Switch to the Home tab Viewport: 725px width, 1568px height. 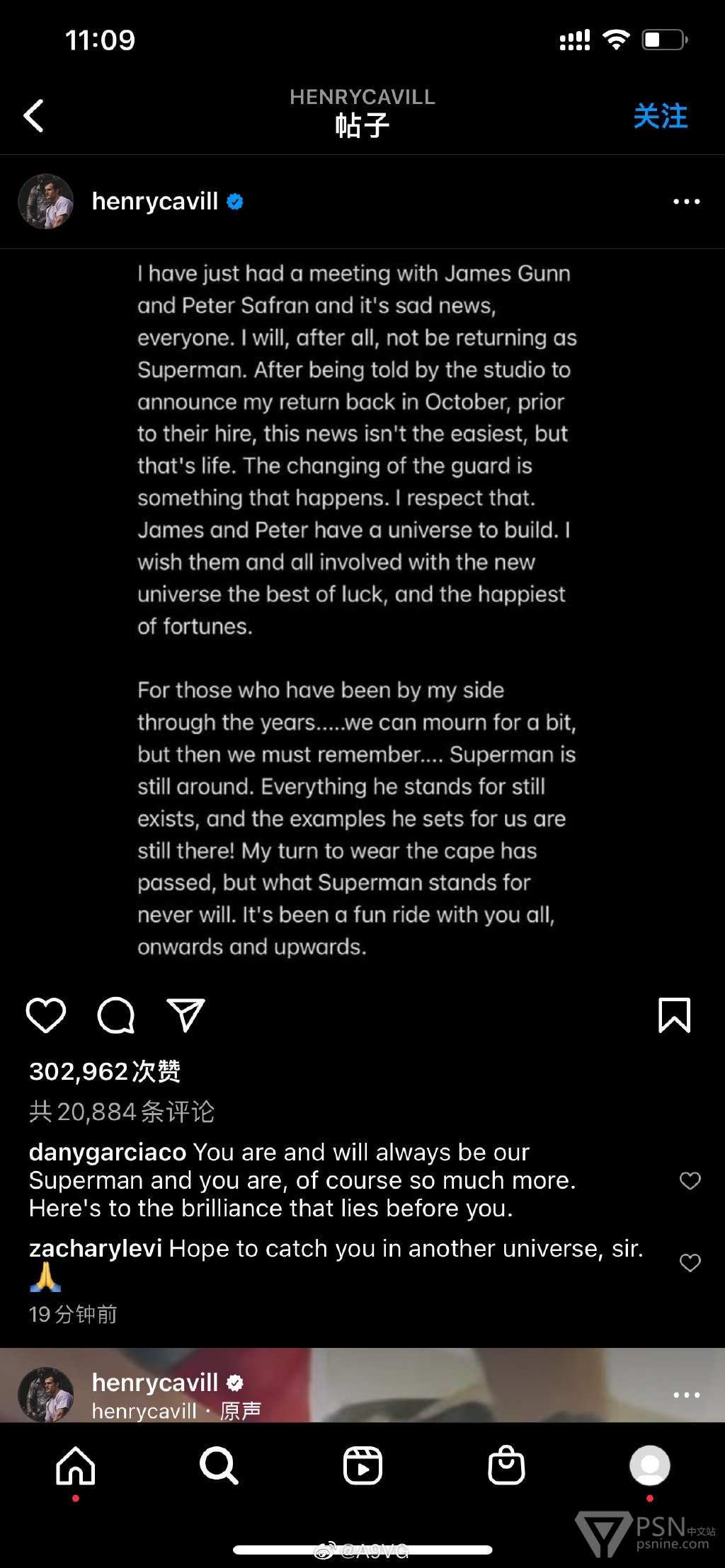coord(76,1466)
